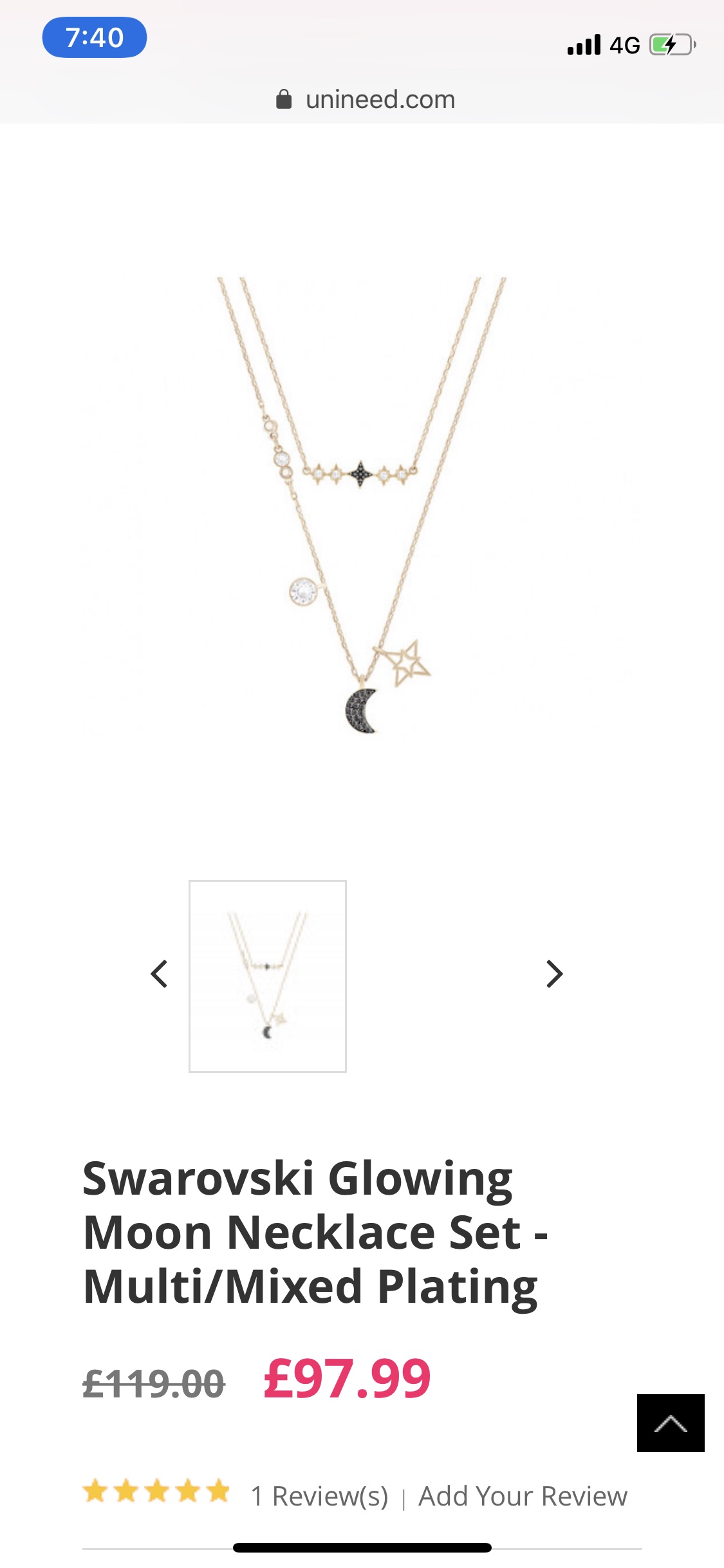Open the main necklace product image
The width and height of the screenshot is (724, 1568).
(x=362, y=505)
